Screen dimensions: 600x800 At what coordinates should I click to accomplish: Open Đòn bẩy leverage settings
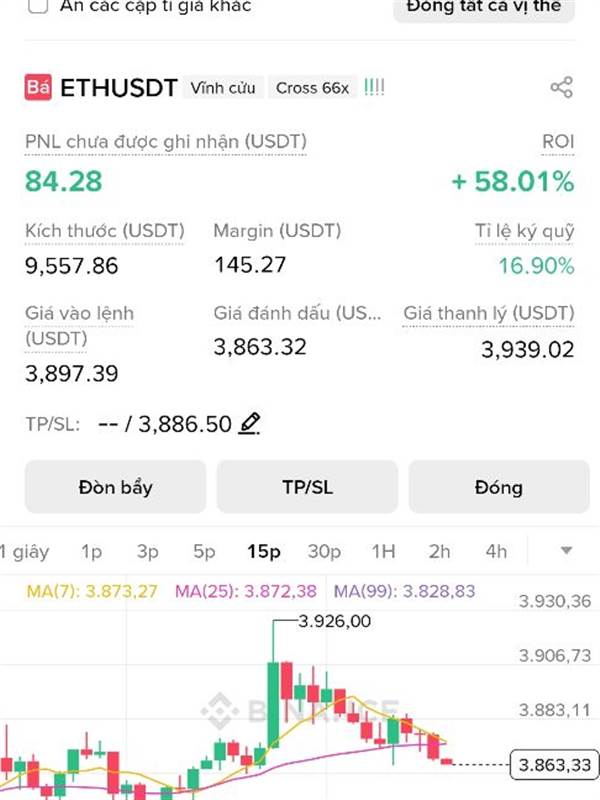pyautogui.click(x=115, y=487)
